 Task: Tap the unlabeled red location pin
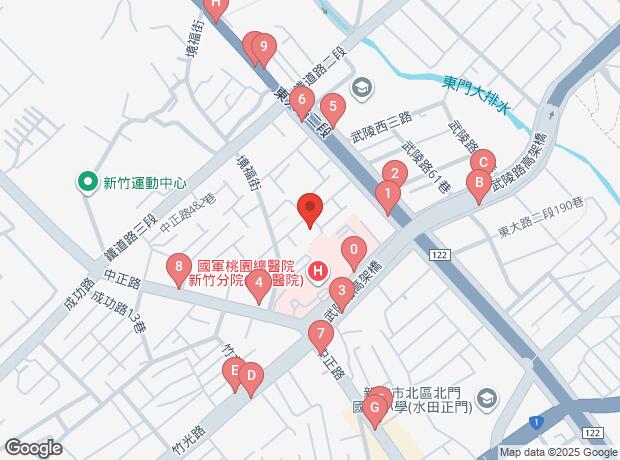(310, 208)
